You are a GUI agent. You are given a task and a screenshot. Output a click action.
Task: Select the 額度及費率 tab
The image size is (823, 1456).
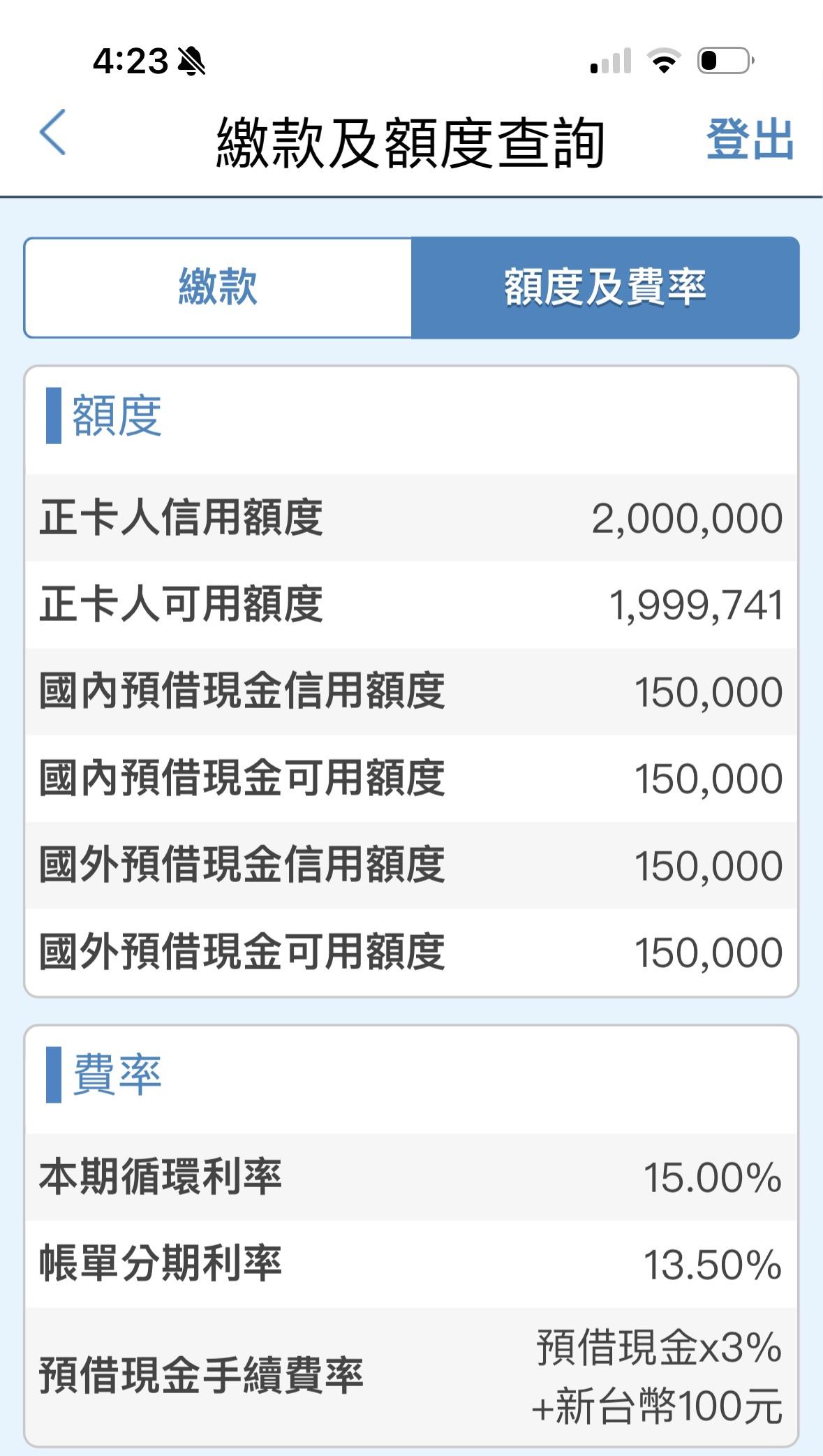[605, 288]
